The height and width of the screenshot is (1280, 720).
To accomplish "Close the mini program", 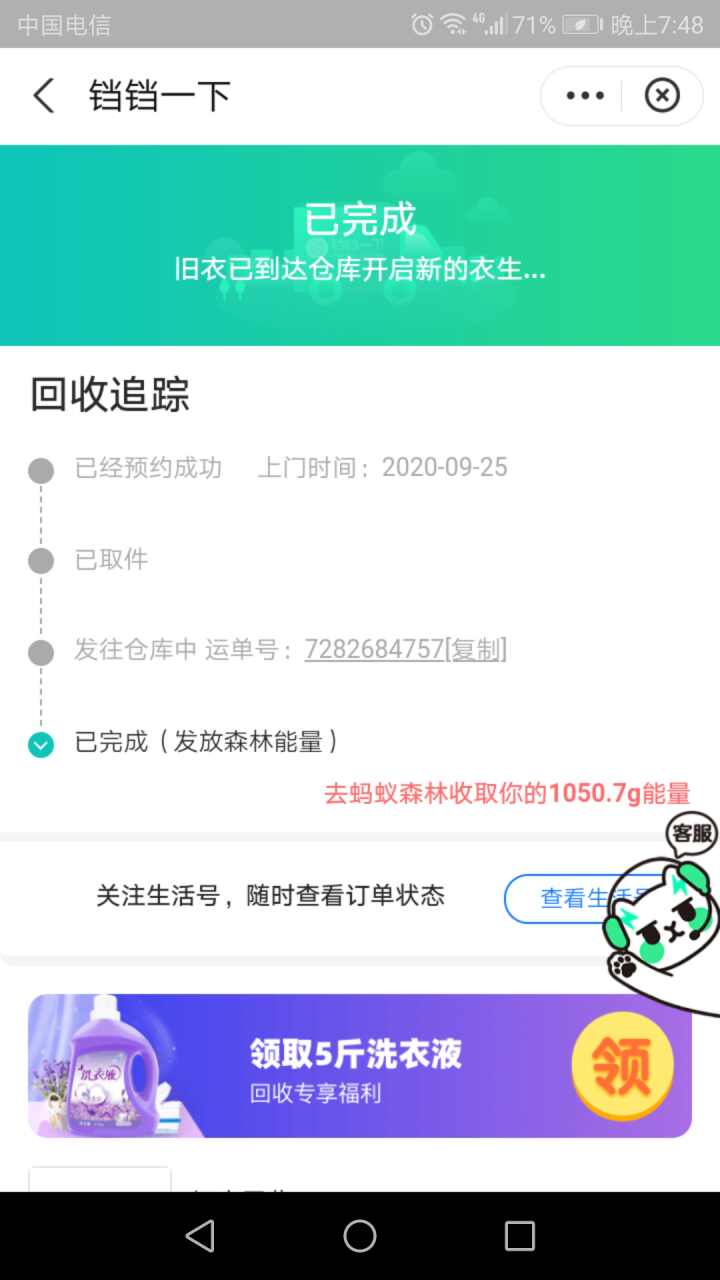I will coord(661,96).
